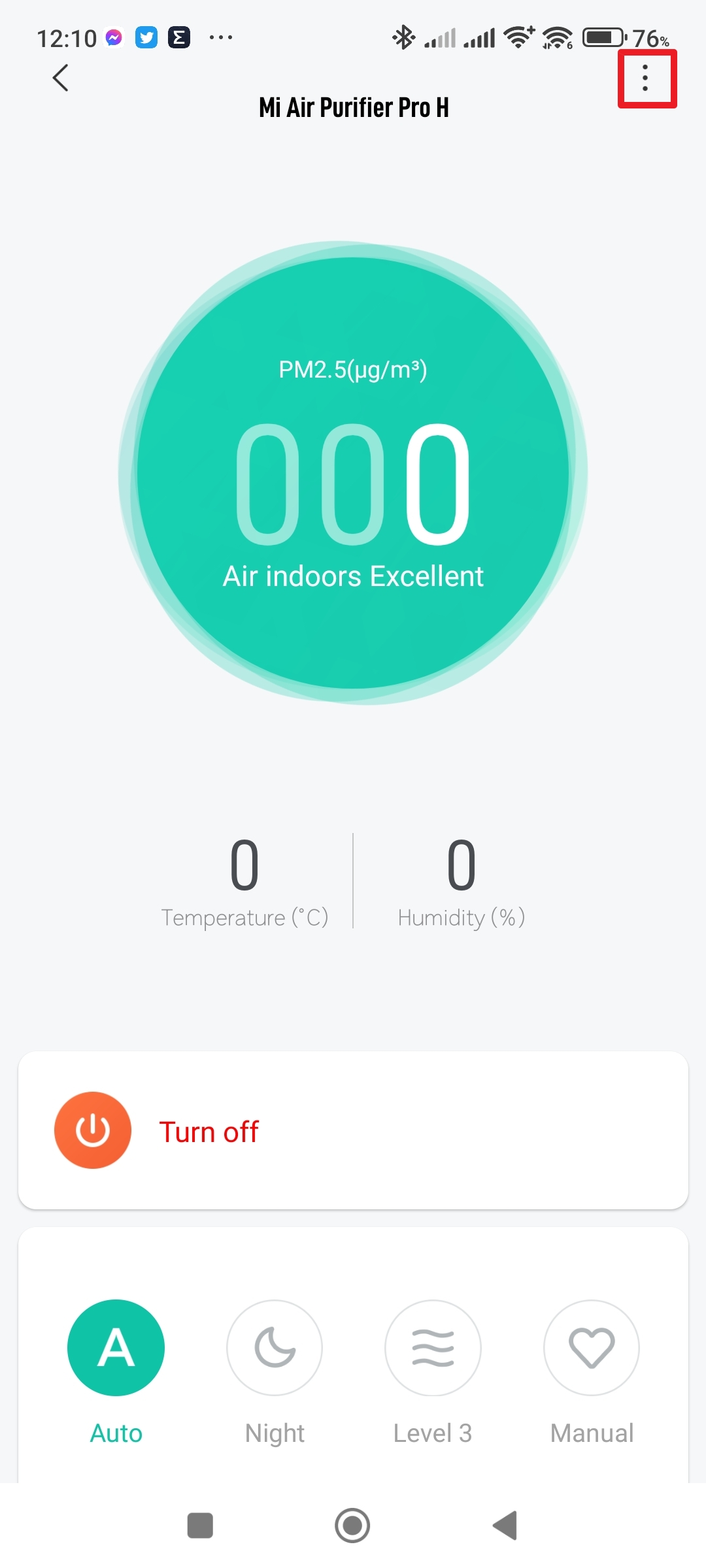Set fan to Level 3
706x1568 pixels.
click(433, 1348)
